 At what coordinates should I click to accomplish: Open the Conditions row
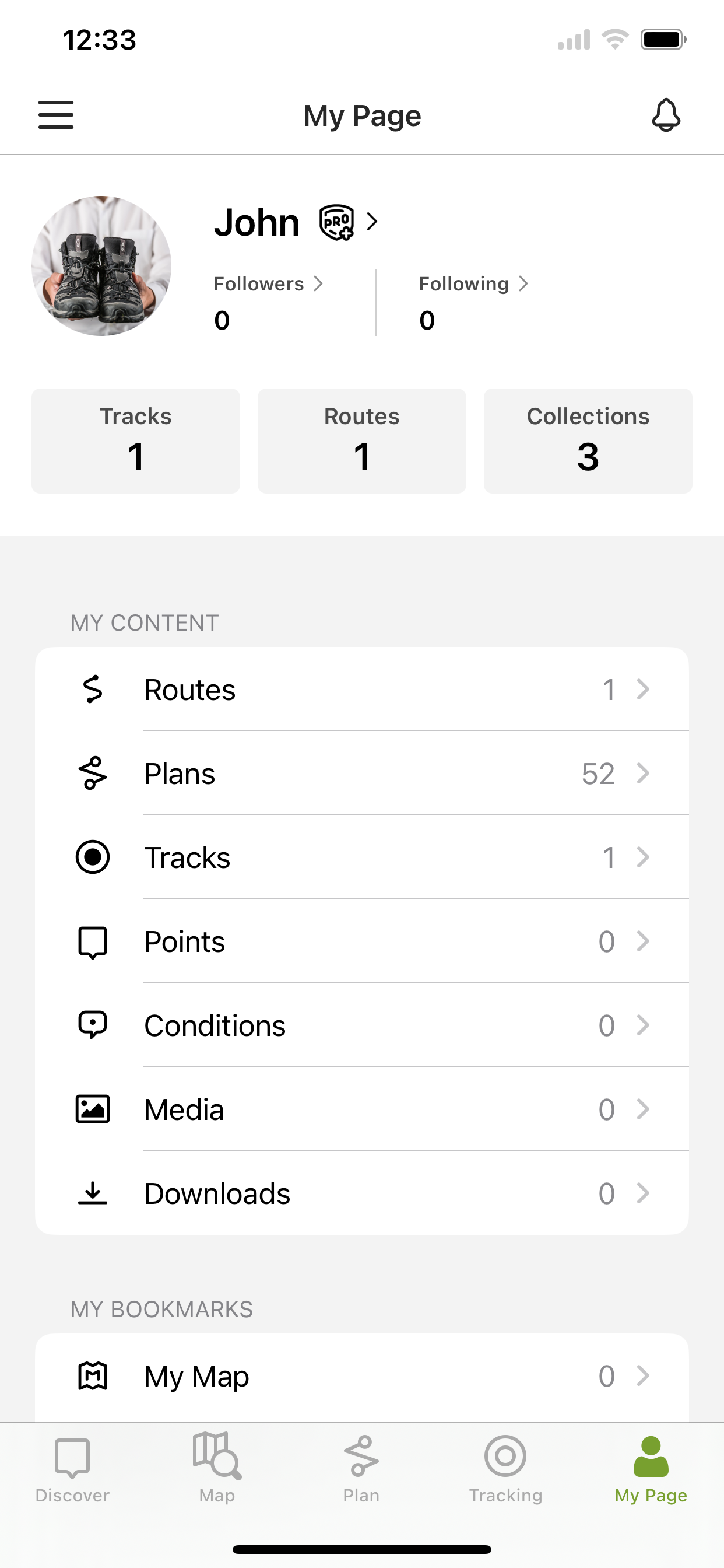362,1025
